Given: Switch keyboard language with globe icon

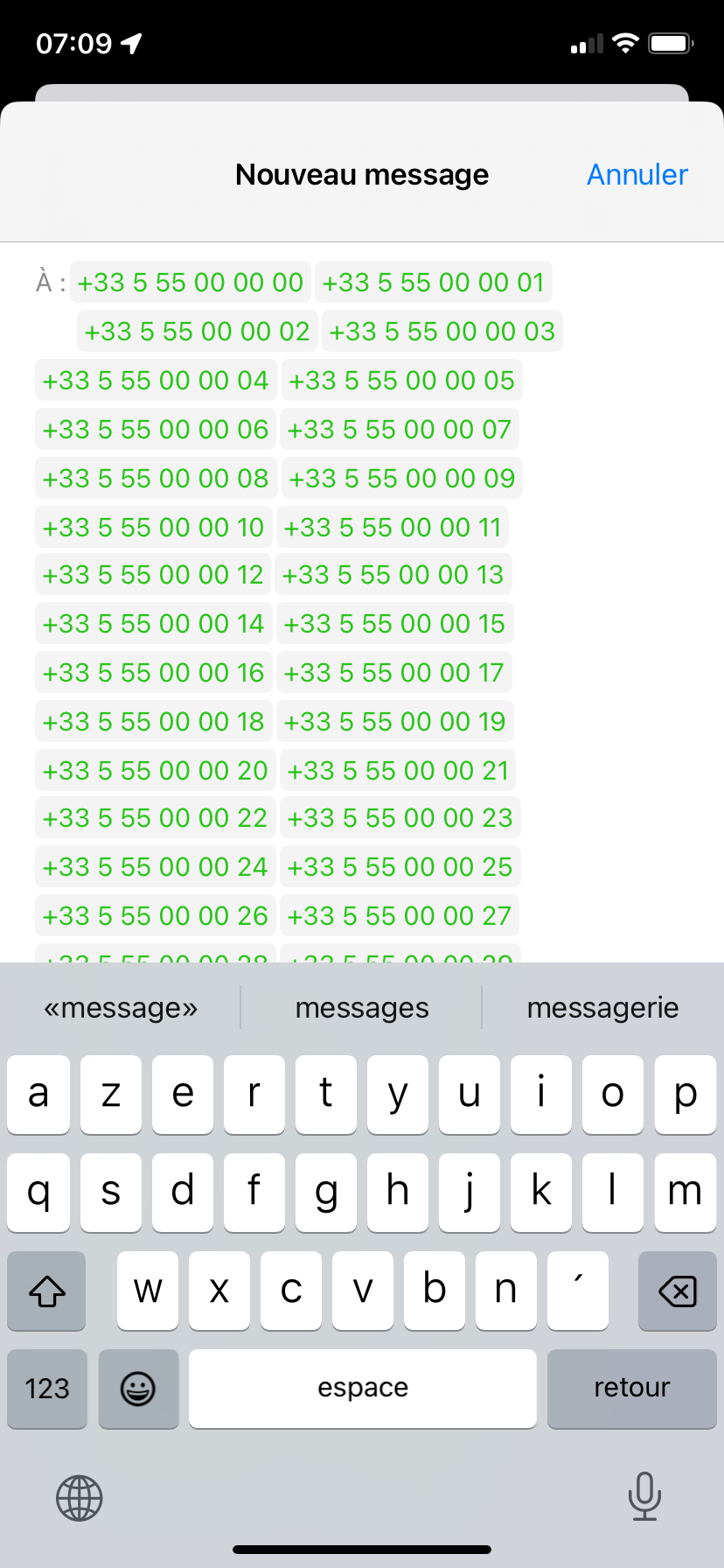Looking at the screenshot, I should pyautogui.click(x=79, y=1498).
